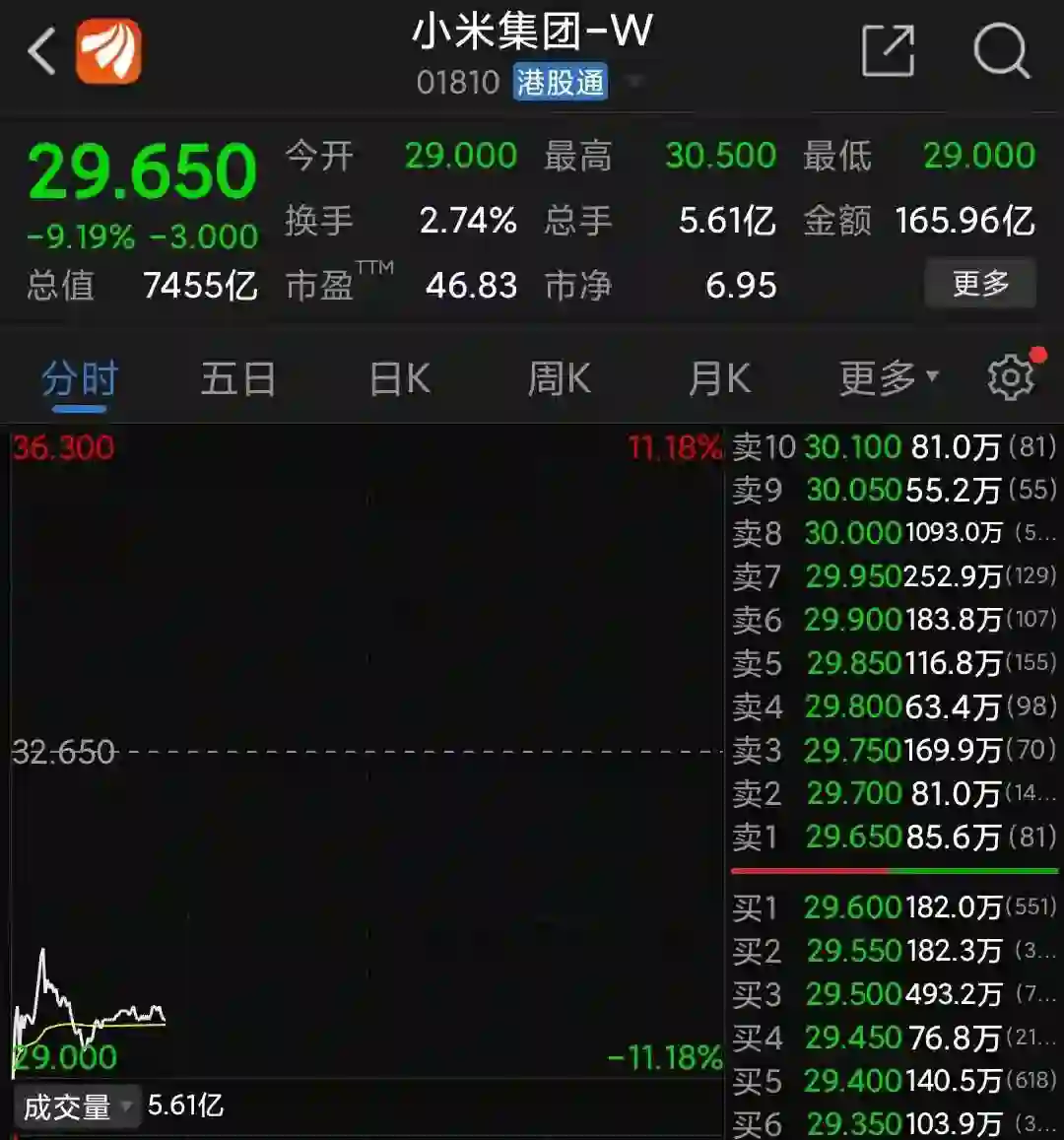The image size is (1064, 1140).
Task: Open the chart settings gear
Action: click(1011, 378)
